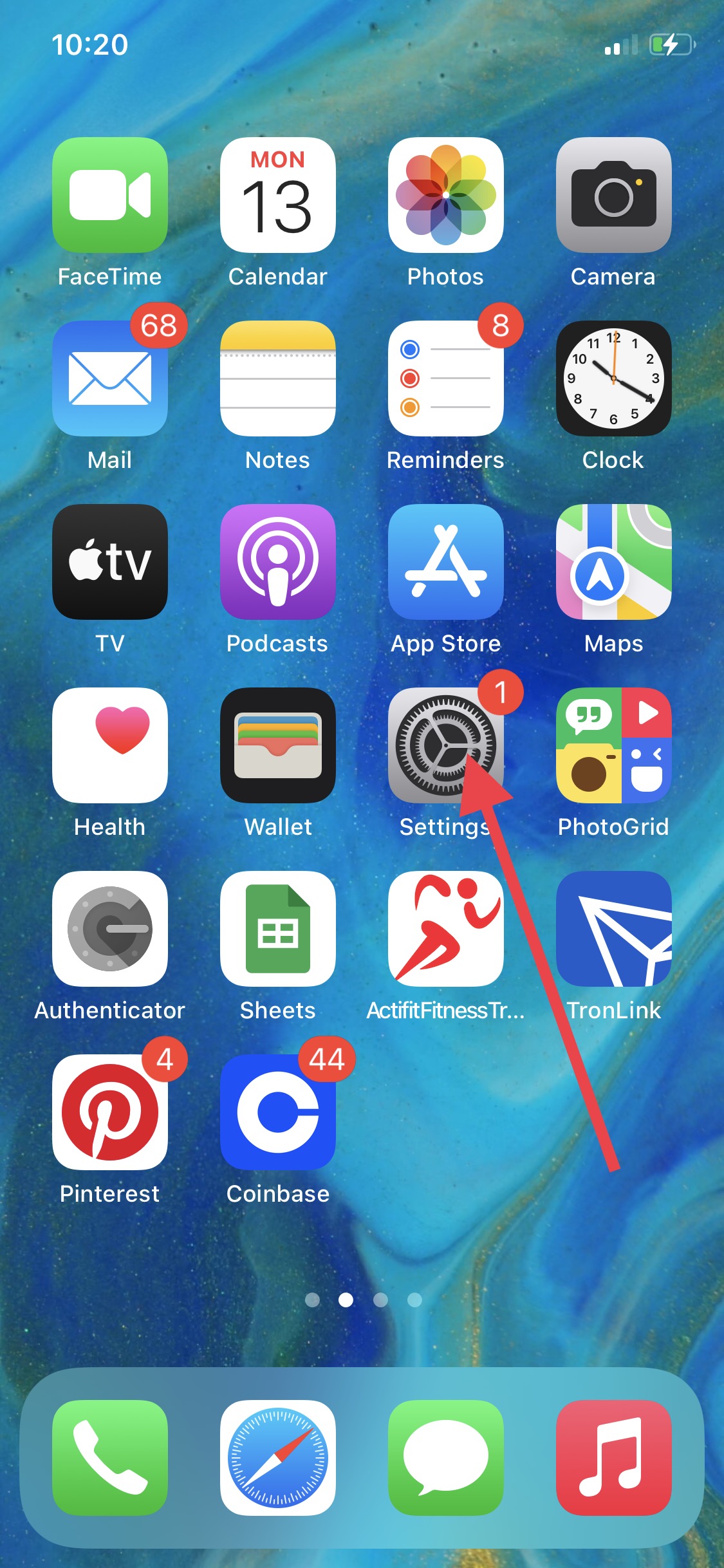This screenshot has height=1568, width=724.
Task: Open the Apple TV app
Action: (110, 562)
